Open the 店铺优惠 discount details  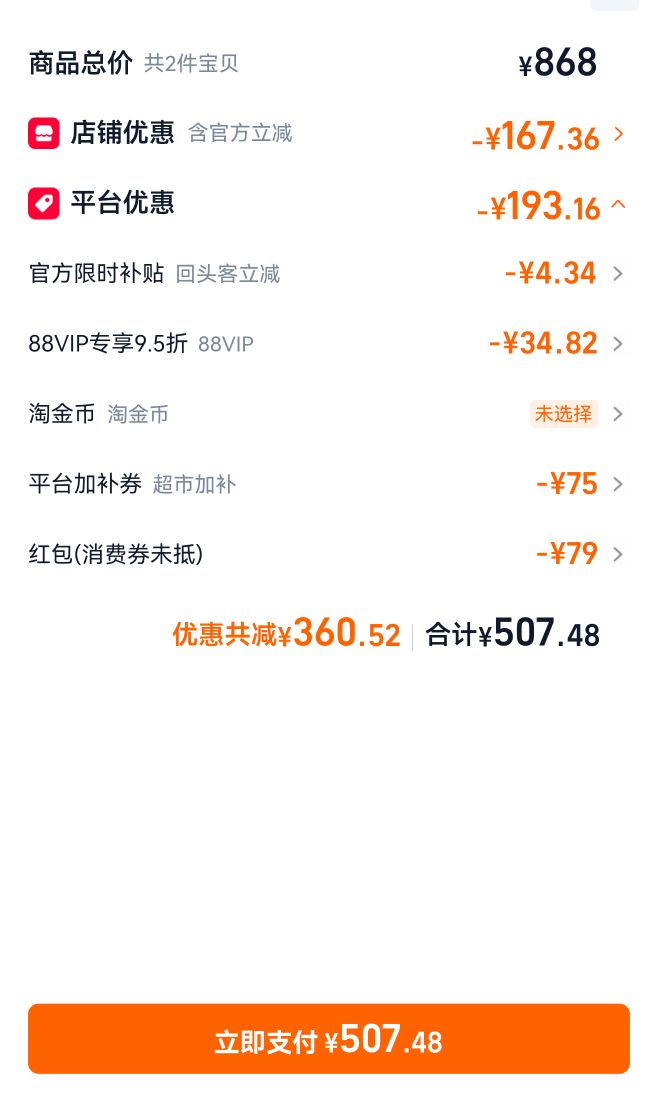(328, 133)
